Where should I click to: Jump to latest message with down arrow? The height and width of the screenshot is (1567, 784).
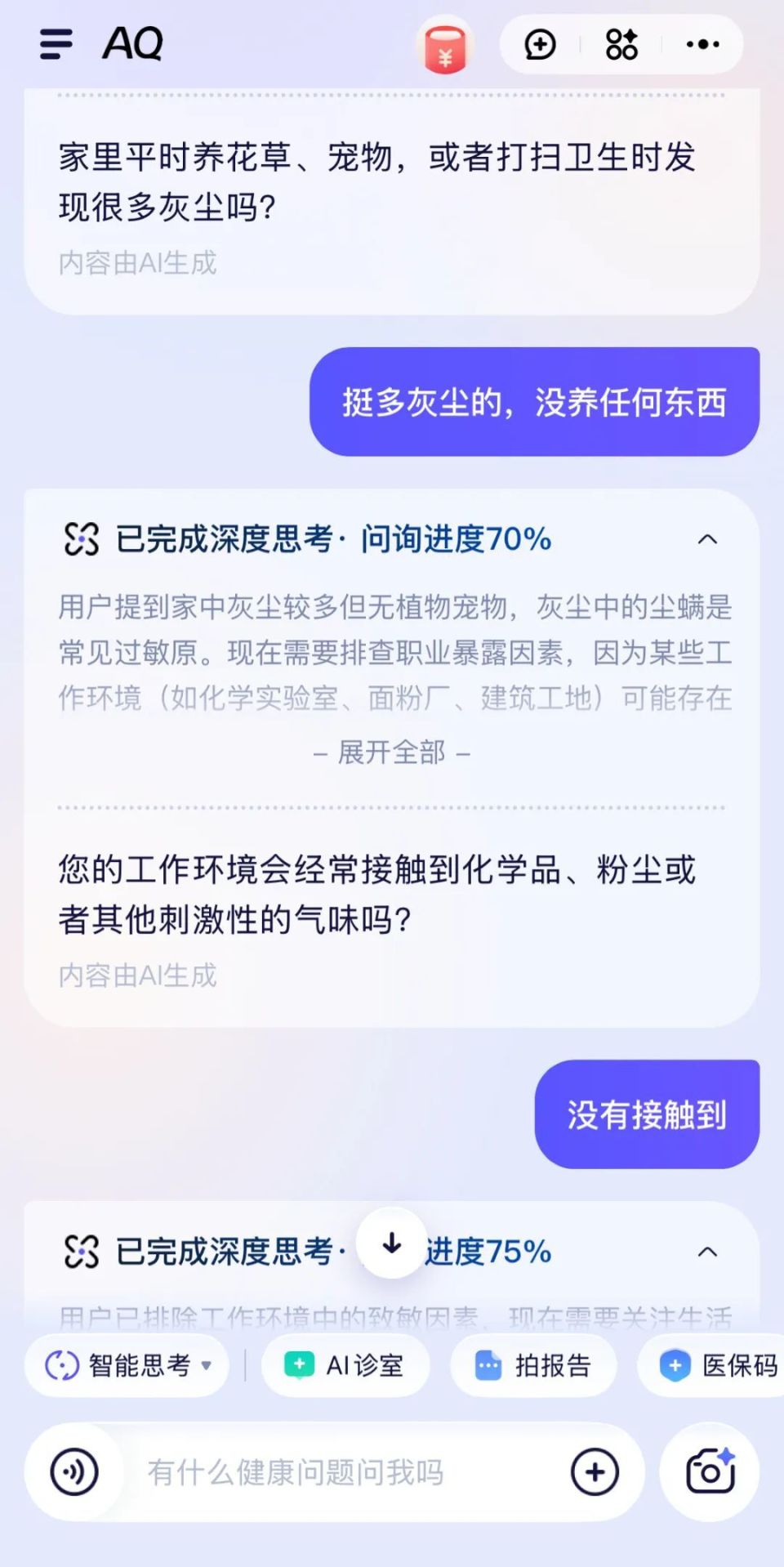(x=392, y=1243)
